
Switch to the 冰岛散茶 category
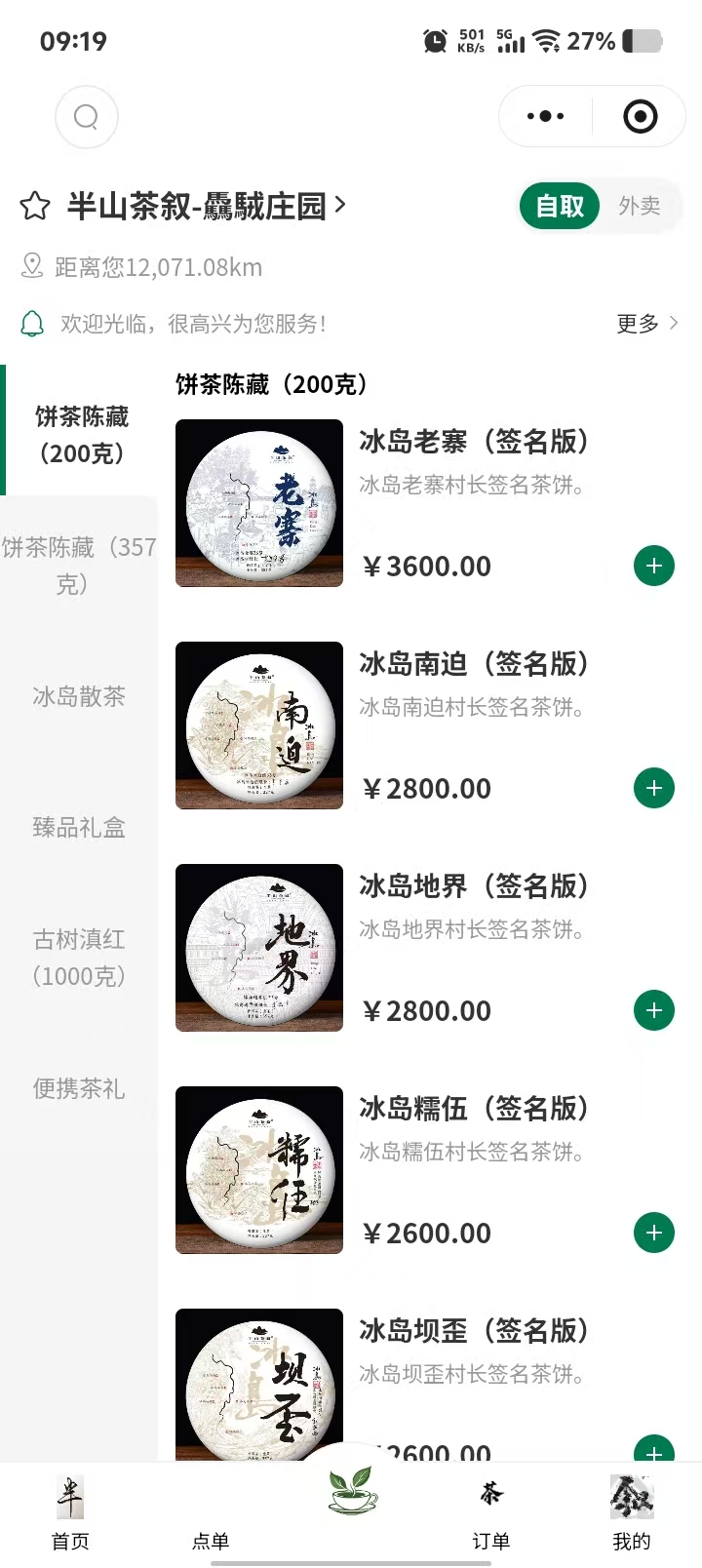pos(78,696)
